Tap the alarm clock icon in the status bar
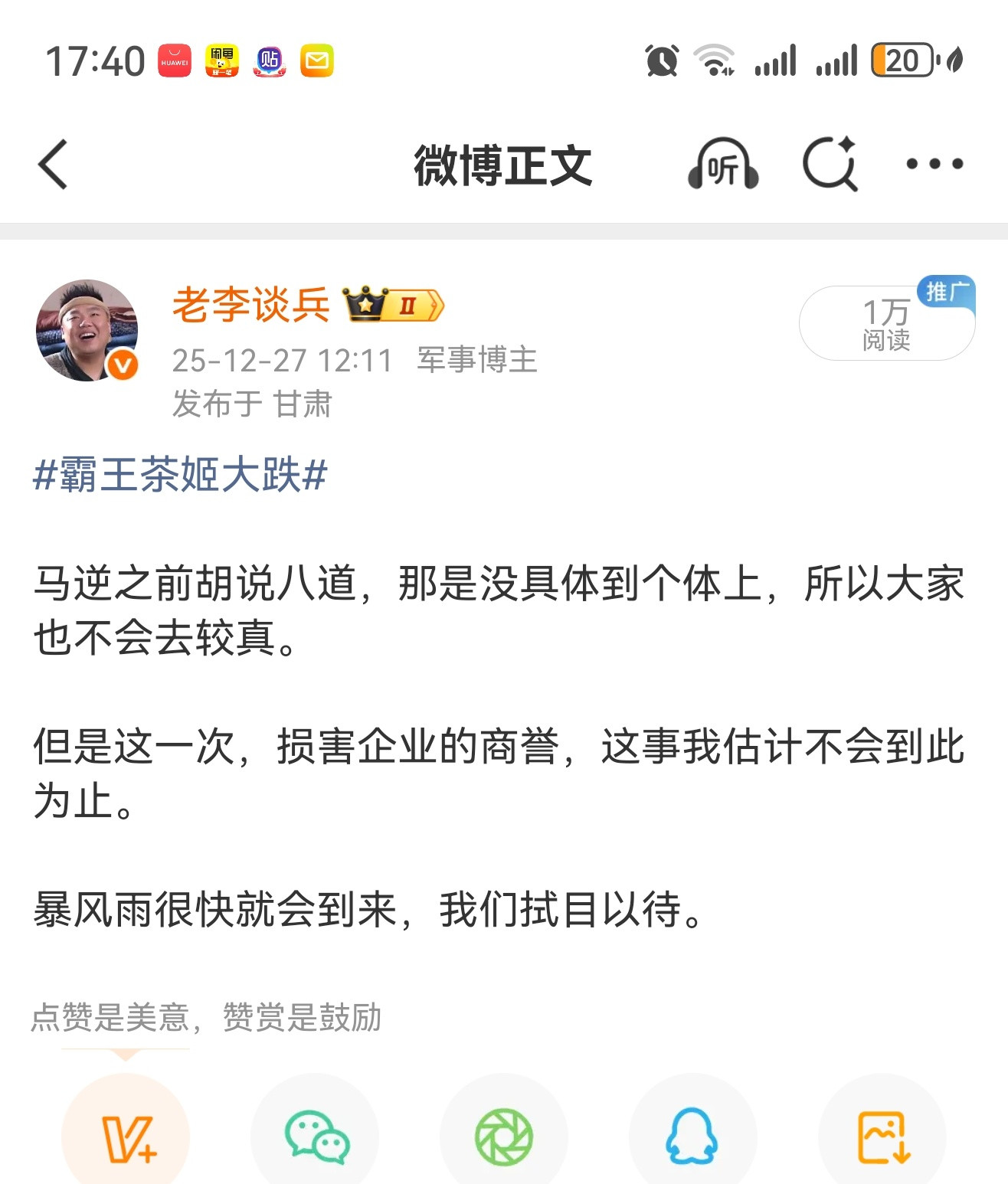The image size is (1008, 1184). point(663,60)
